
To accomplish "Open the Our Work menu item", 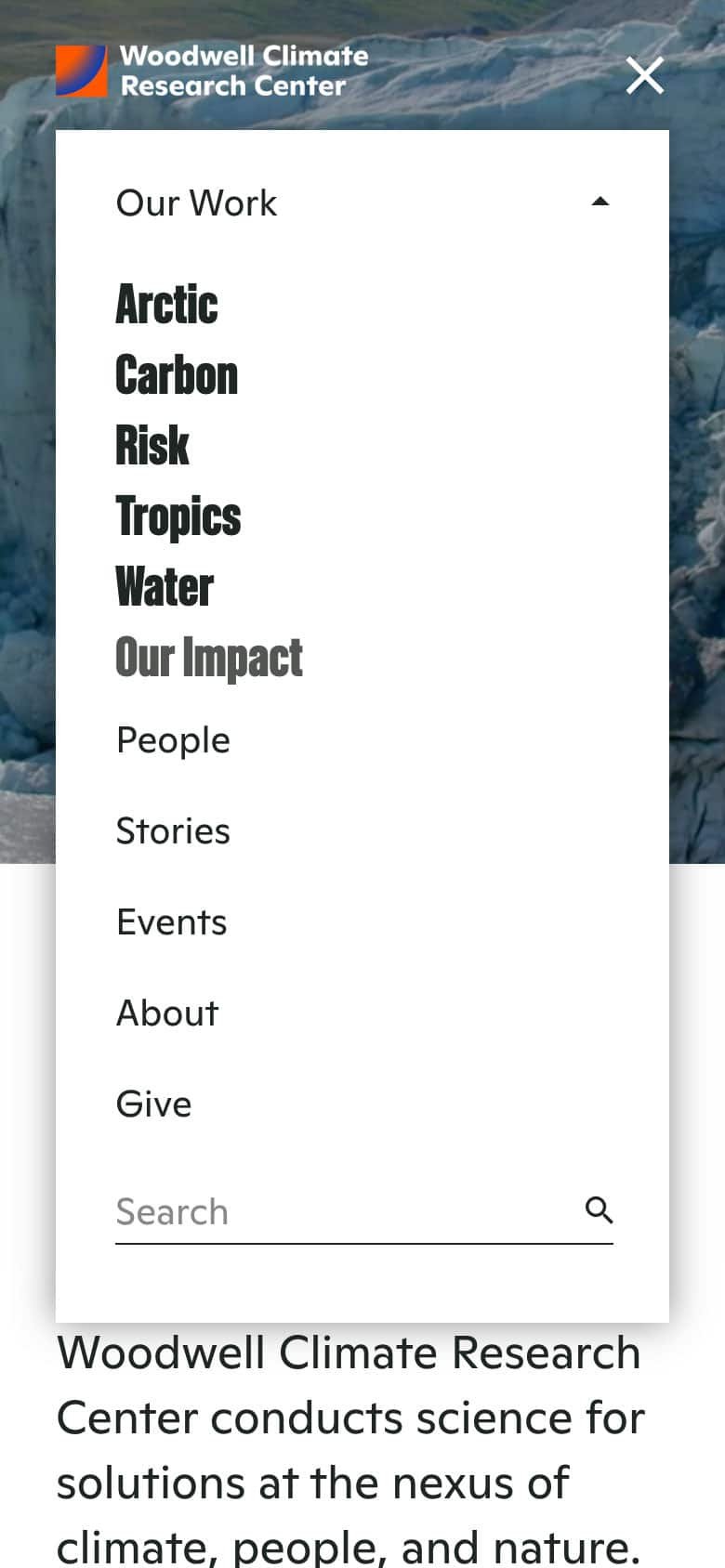I will pyautogui.click(x=196, y=203).
